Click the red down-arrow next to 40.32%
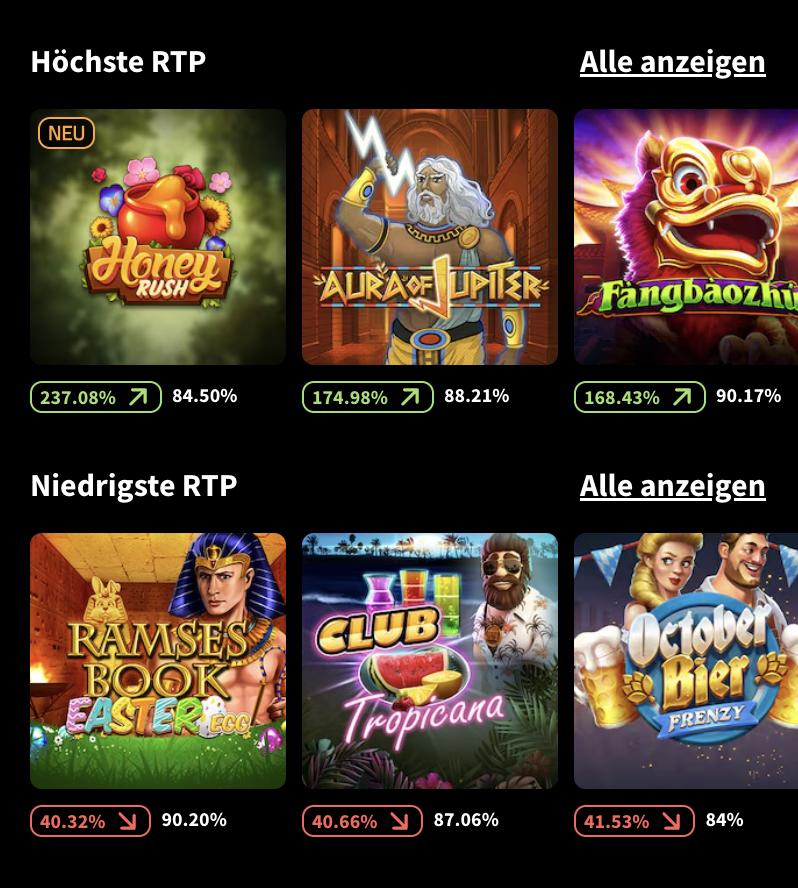The width and height of the screenshot is (798, 888). [130, 821]
